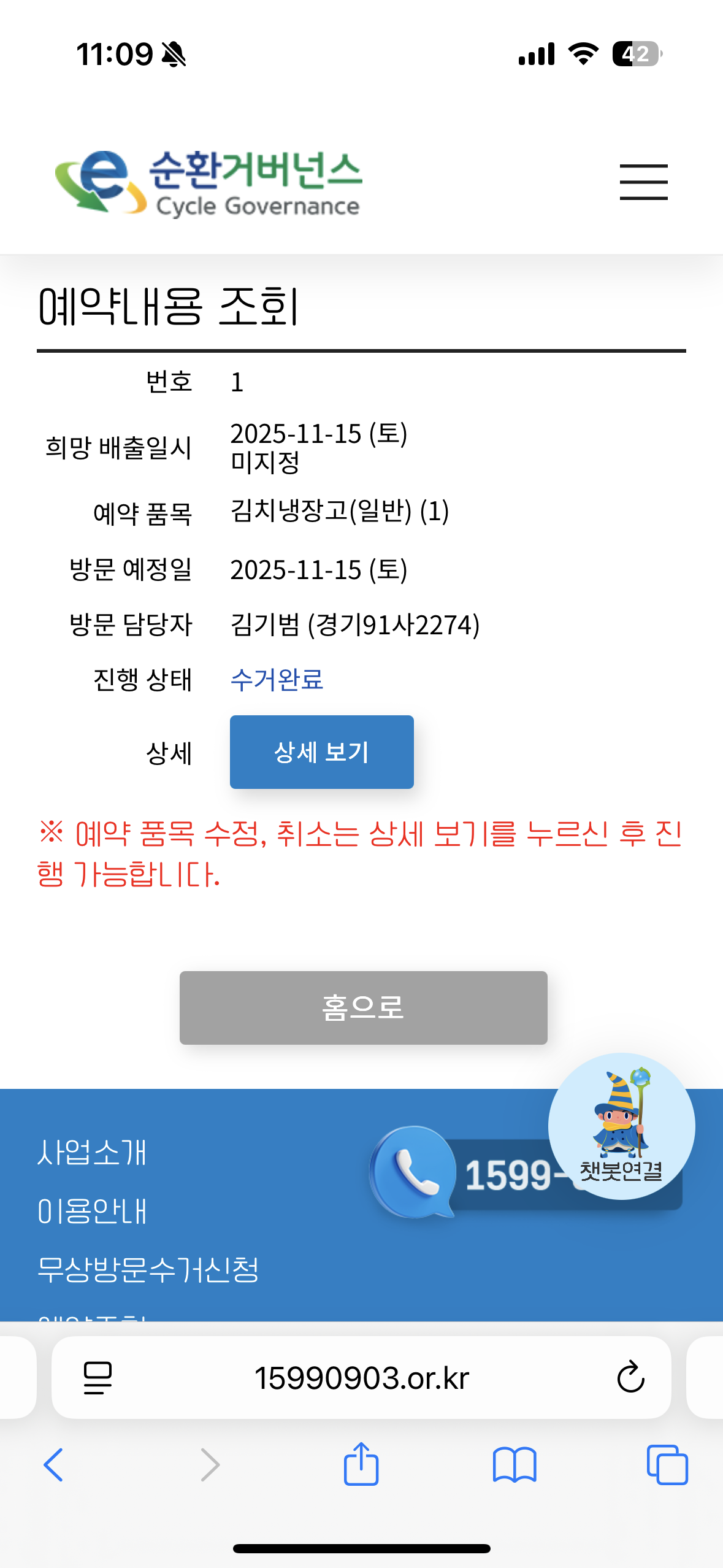Image resolution: width=723 pixels, height=1568 pixels.
Task: Open 사업소개 footer link
Action: pyautogui.click(x=92, y=1152)
